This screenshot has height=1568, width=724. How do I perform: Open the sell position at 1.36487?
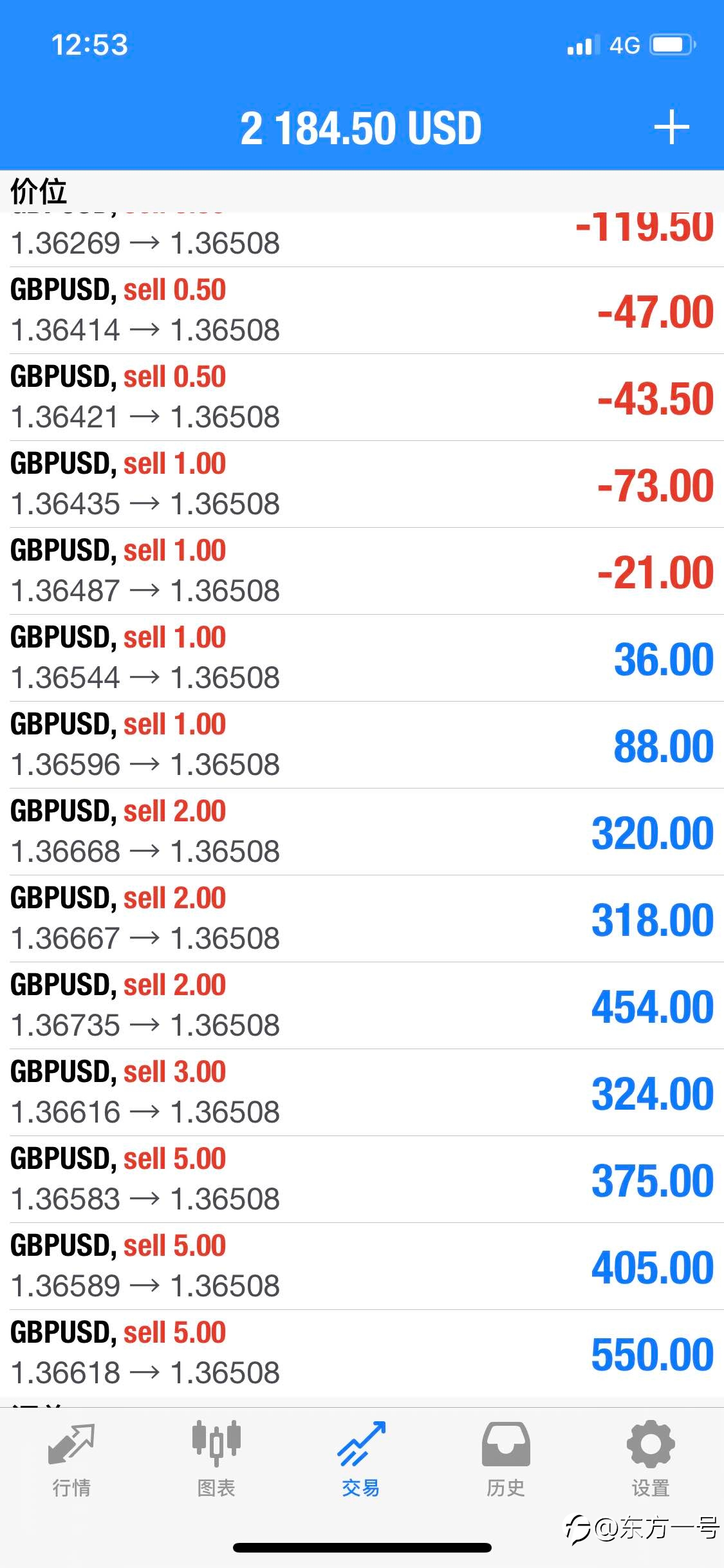(362, 571)
